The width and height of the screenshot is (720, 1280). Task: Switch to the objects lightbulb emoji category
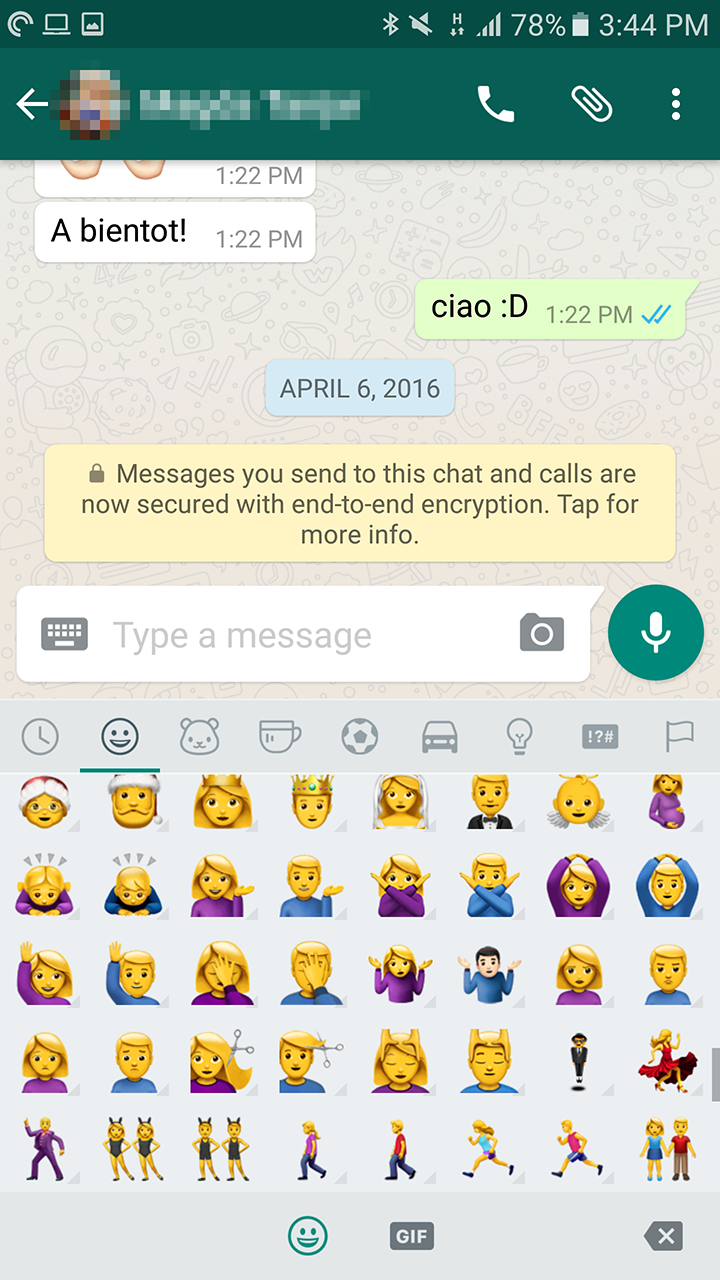pos(519,738)
